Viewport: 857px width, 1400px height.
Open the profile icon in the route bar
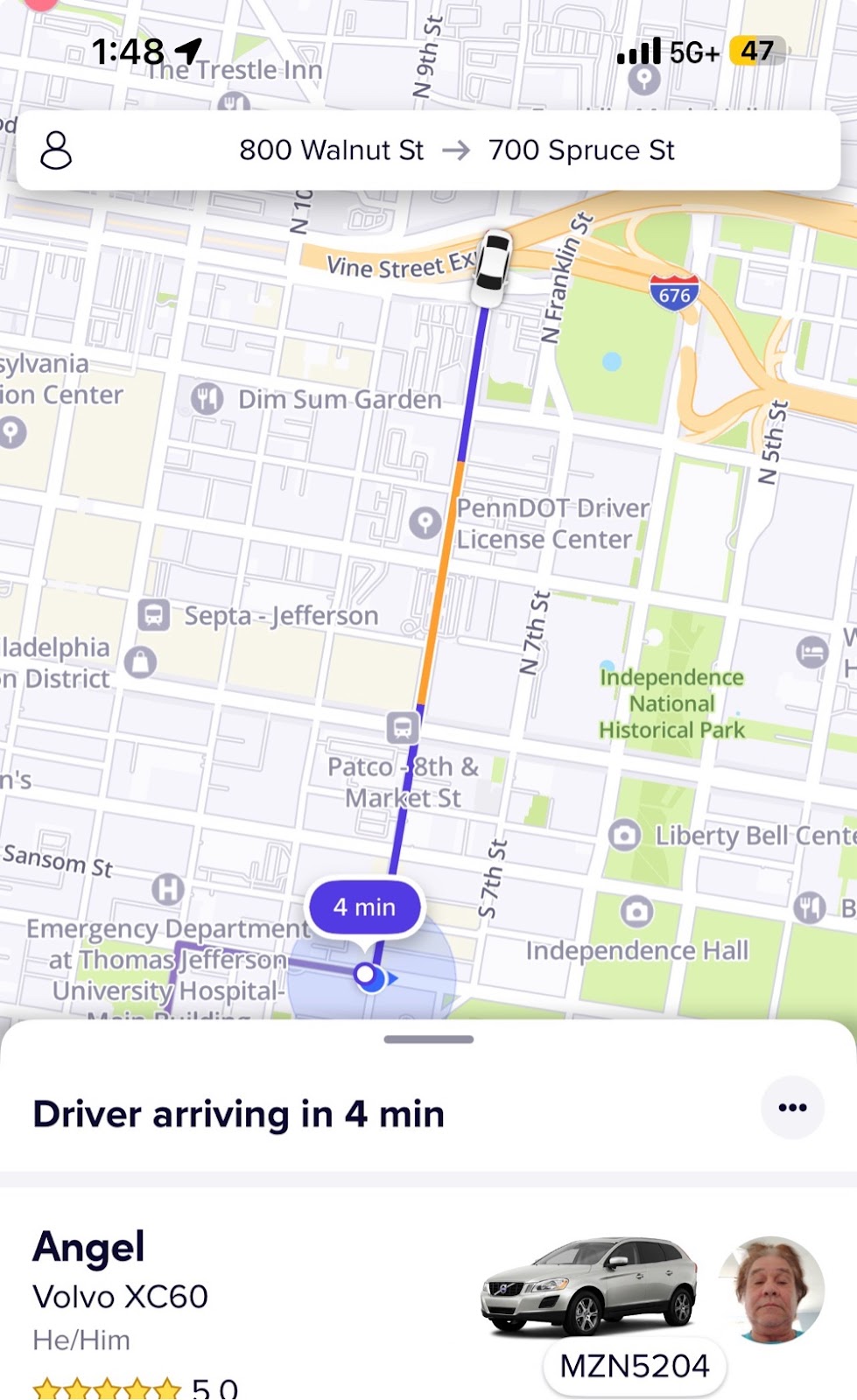[56, 150]
